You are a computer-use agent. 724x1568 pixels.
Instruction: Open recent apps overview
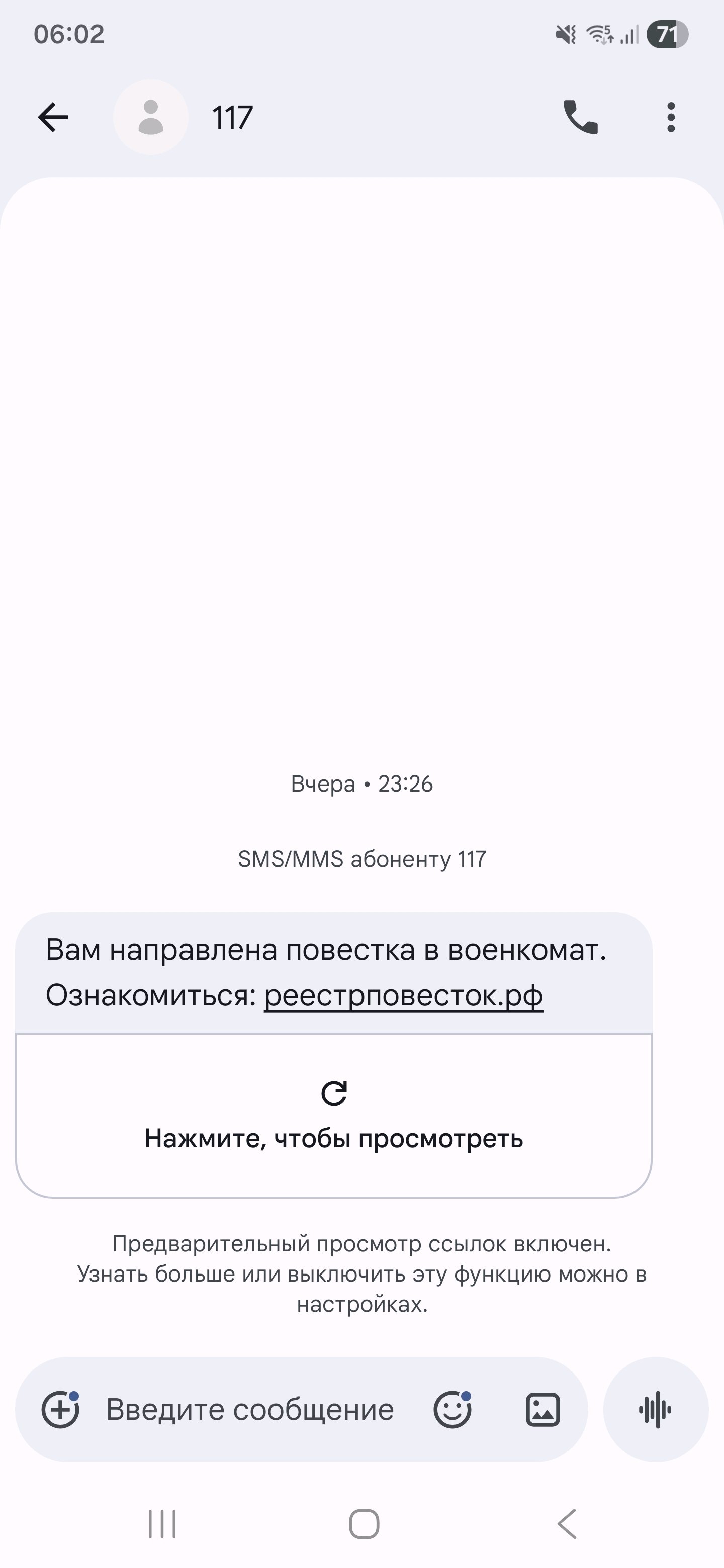click(162, 1524)
